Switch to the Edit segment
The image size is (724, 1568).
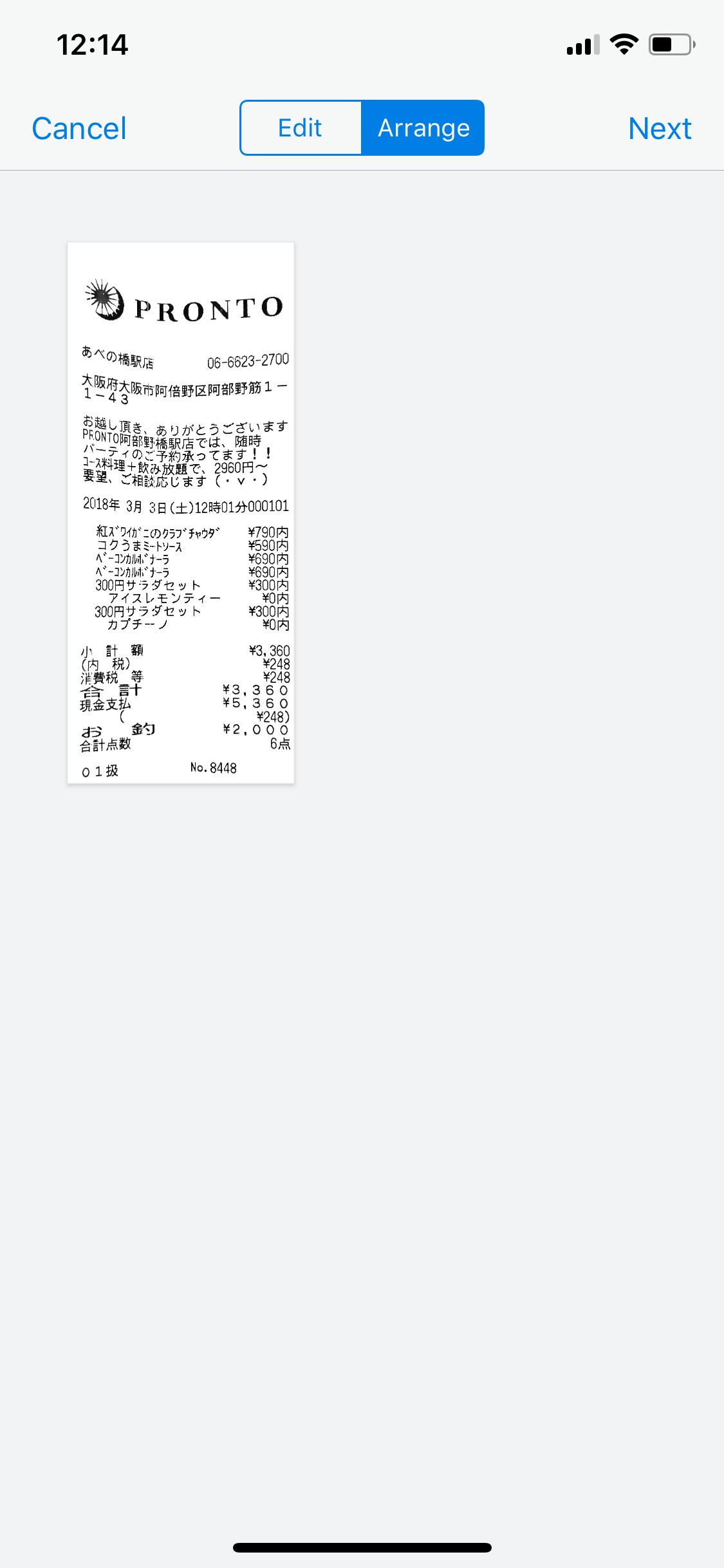(301, 127)
